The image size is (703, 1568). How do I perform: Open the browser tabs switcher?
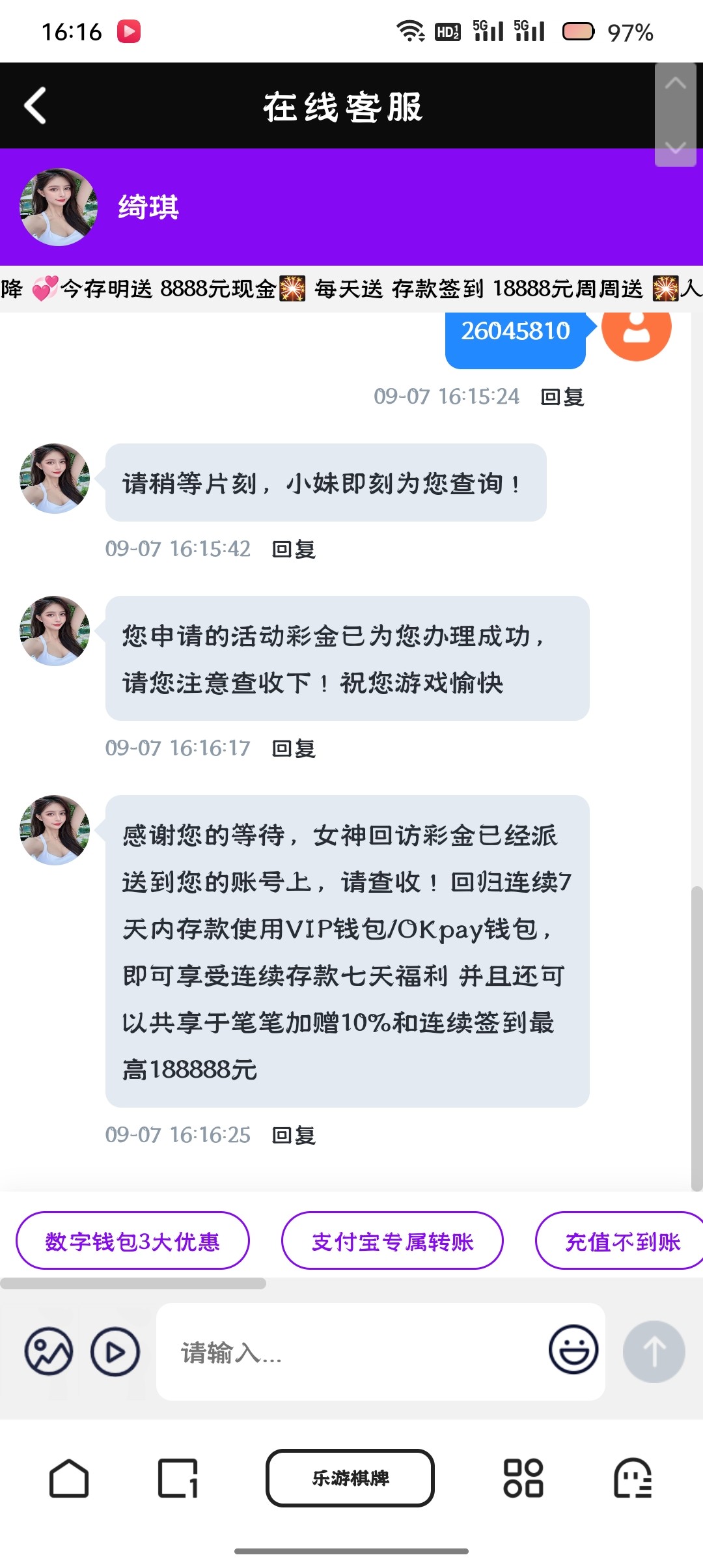(x=178, y=1478)
